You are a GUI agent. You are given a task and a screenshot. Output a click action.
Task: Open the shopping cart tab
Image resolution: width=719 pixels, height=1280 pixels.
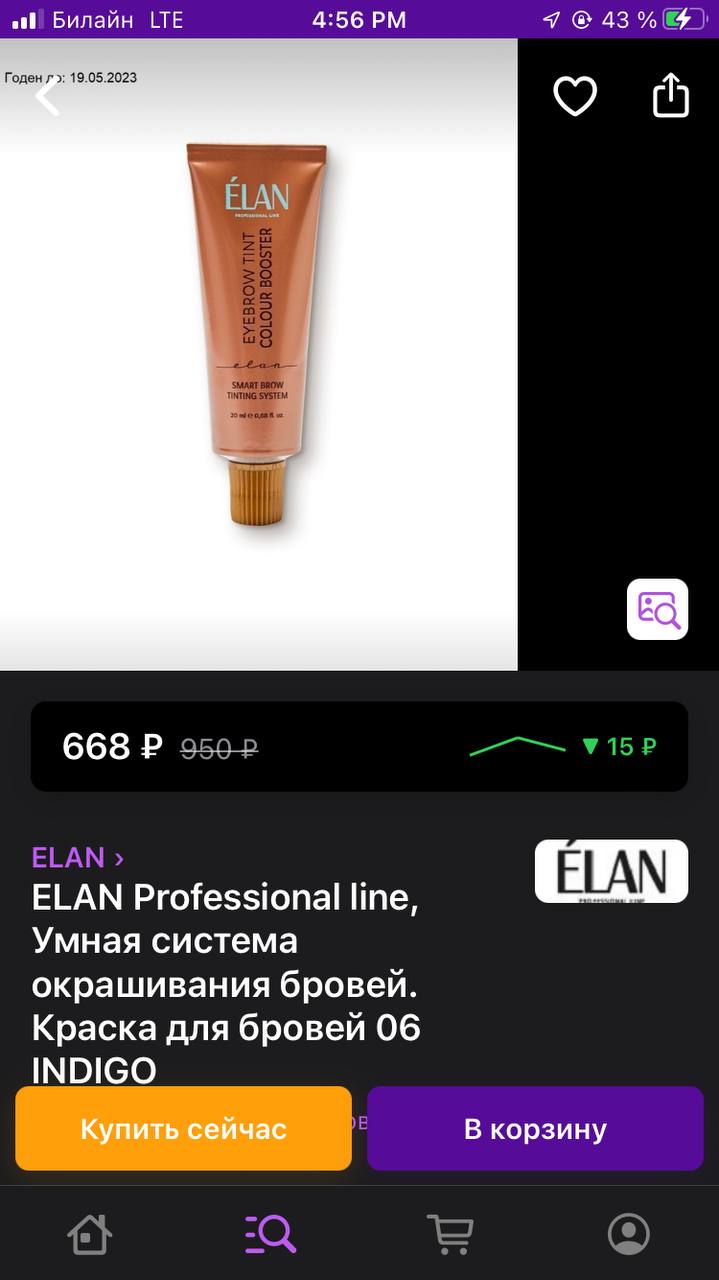click(x=450, y=1234)
